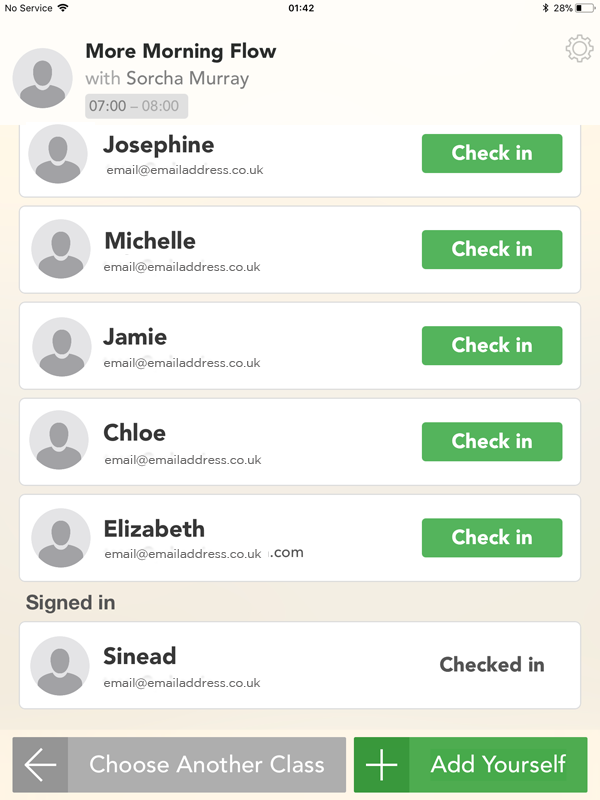
Task: Choose Another Class
Action: point(179,764)
